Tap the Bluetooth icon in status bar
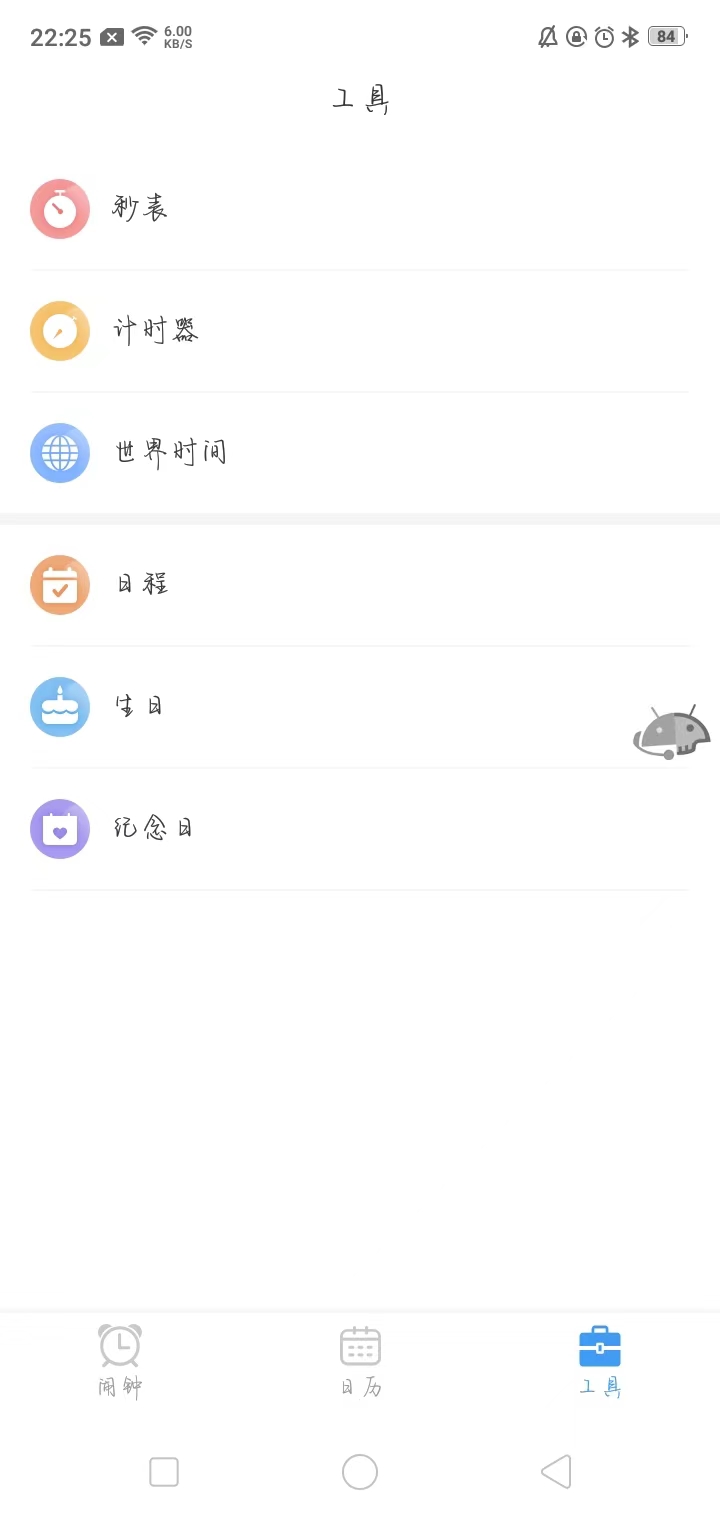The height and width of the screenshot is (1520, 720). tap(630, 37)
